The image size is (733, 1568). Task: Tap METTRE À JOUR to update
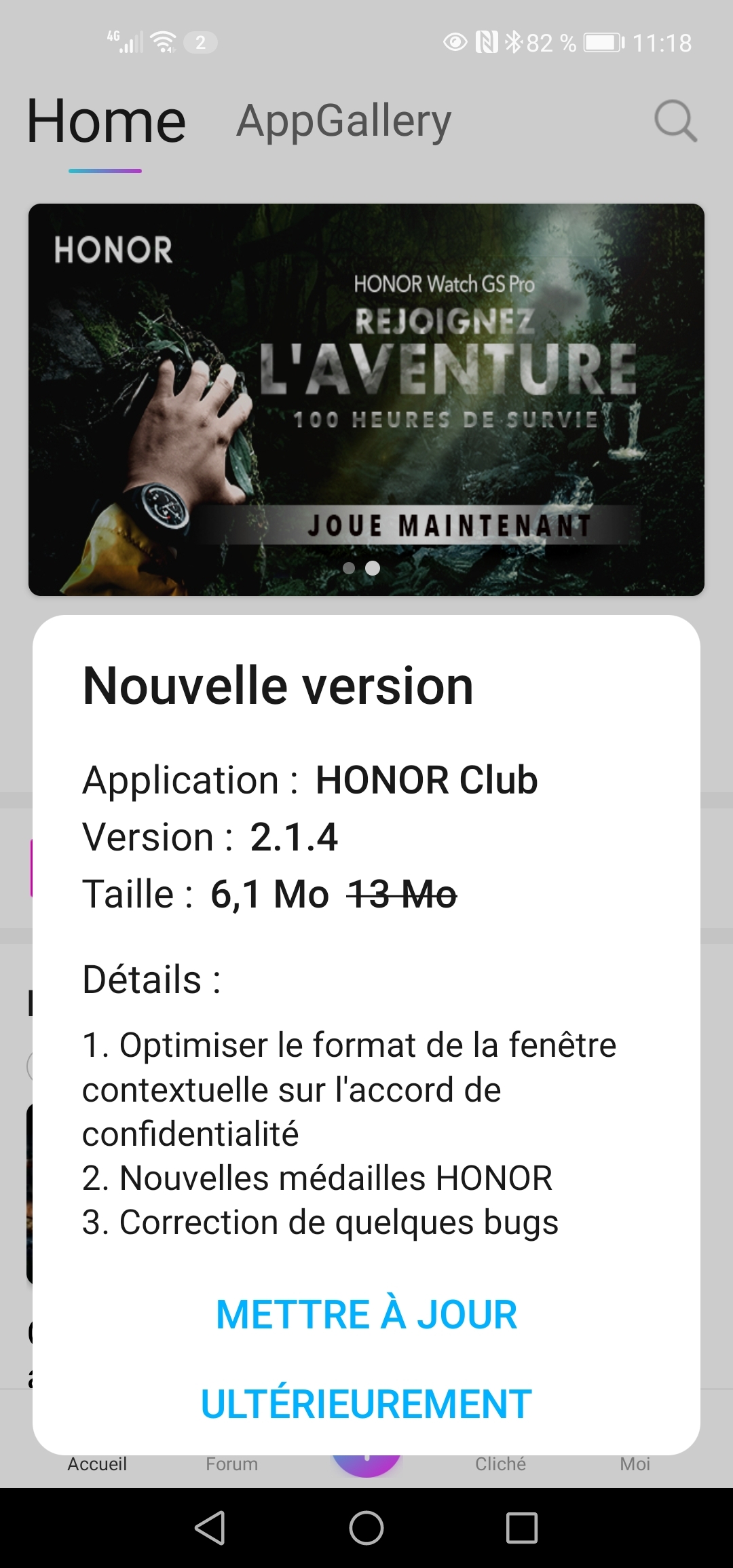point(366,1315)
